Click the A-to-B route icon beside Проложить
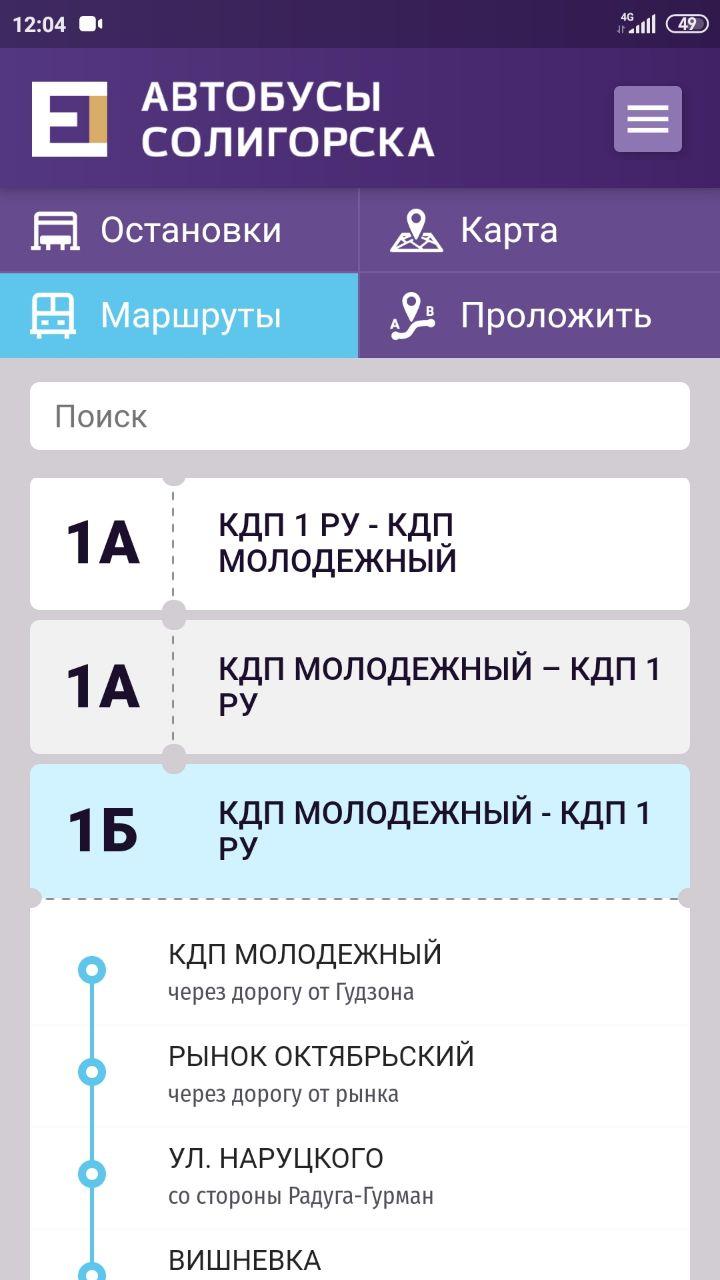The width and height of the screenshot is (720, 1280). click(x=412, y=315)
